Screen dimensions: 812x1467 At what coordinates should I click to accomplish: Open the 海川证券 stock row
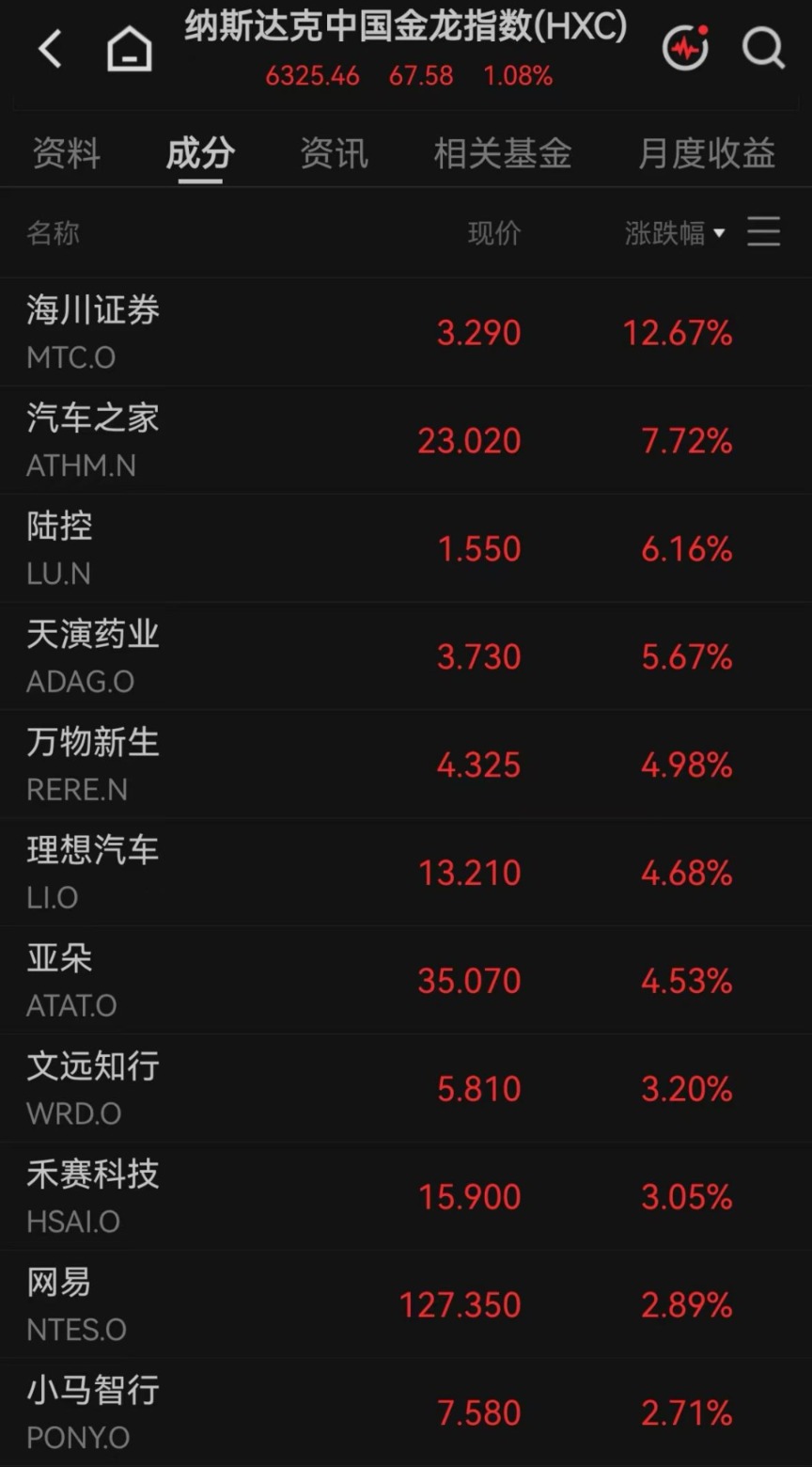406,332
